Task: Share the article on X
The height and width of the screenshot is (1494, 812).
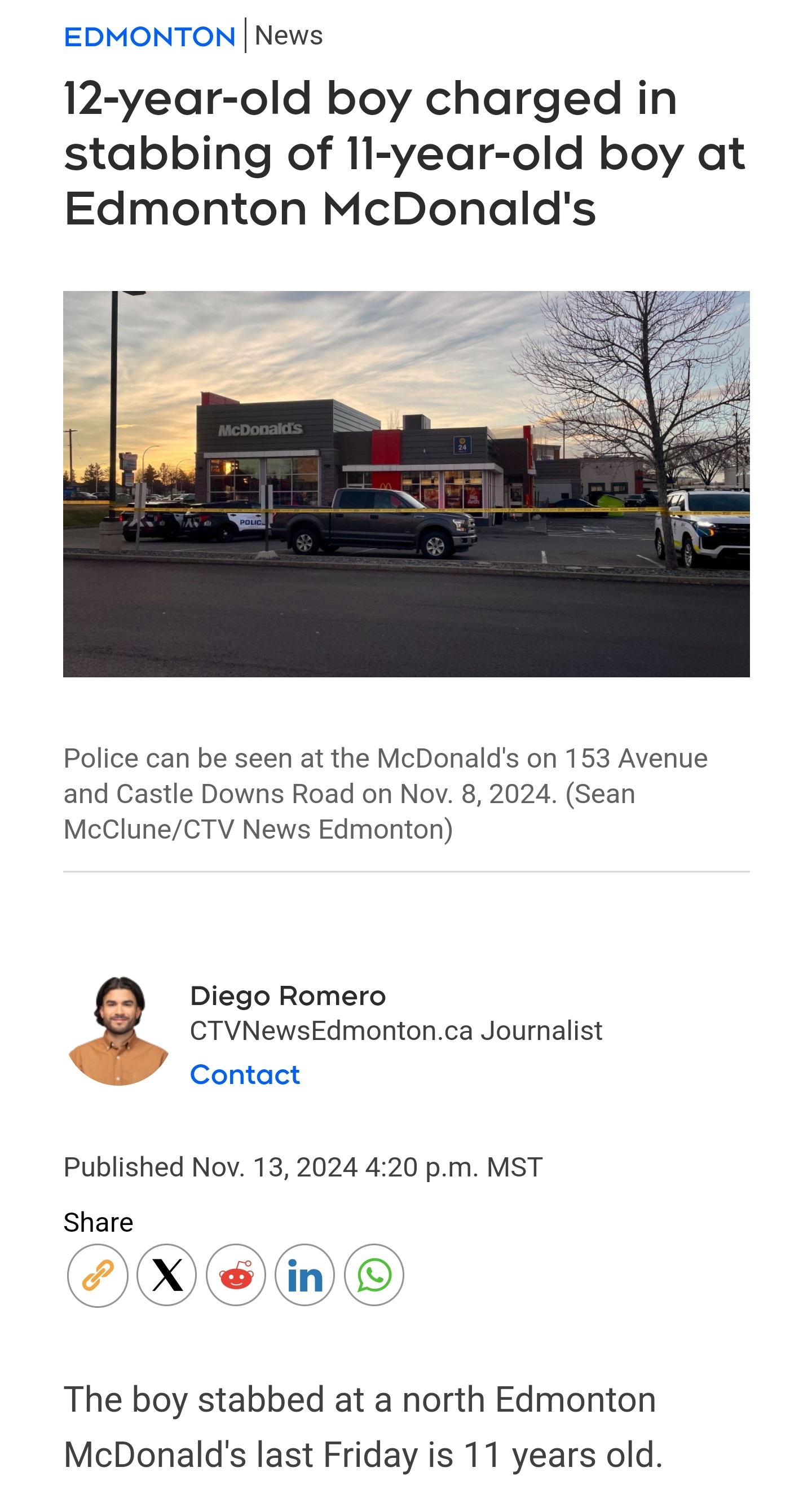Action: tap(167, 1275)
